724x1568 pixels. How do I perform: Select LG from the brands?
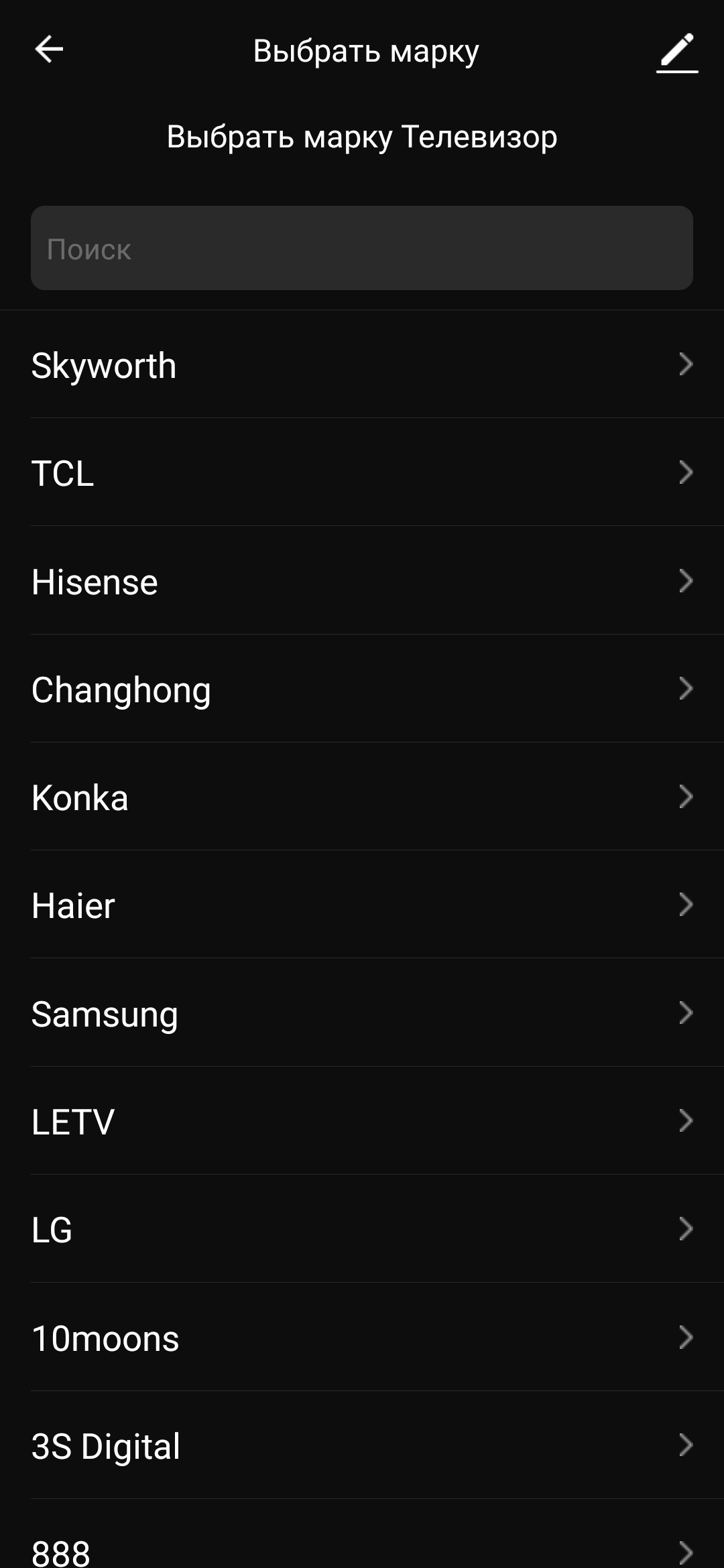pyautogui.click(x=362, y=1230)
